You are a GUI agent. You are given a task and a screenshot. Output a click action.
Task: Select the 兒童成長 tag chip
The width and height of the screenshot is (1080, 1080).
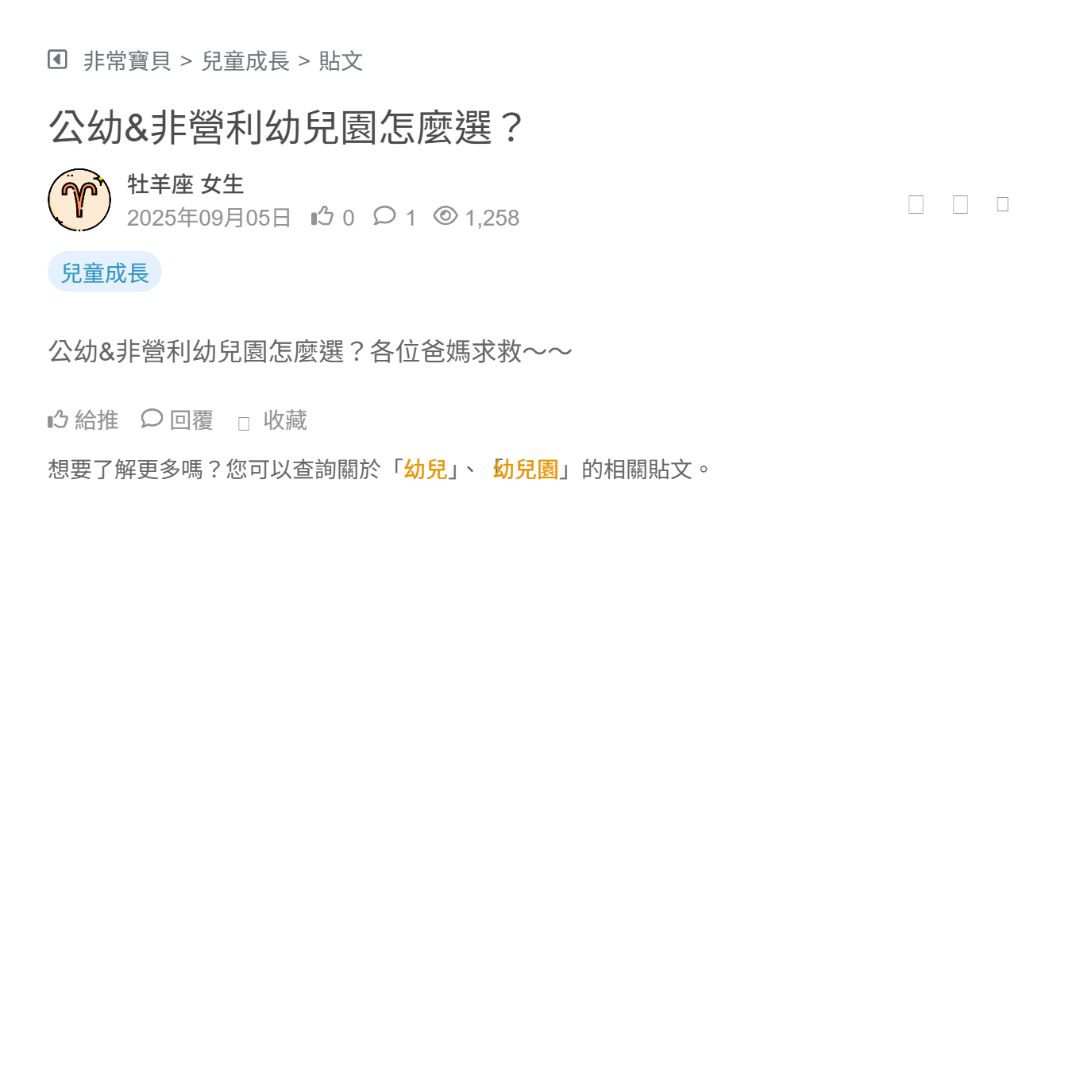pyautogui.click(x=105, y=272)
